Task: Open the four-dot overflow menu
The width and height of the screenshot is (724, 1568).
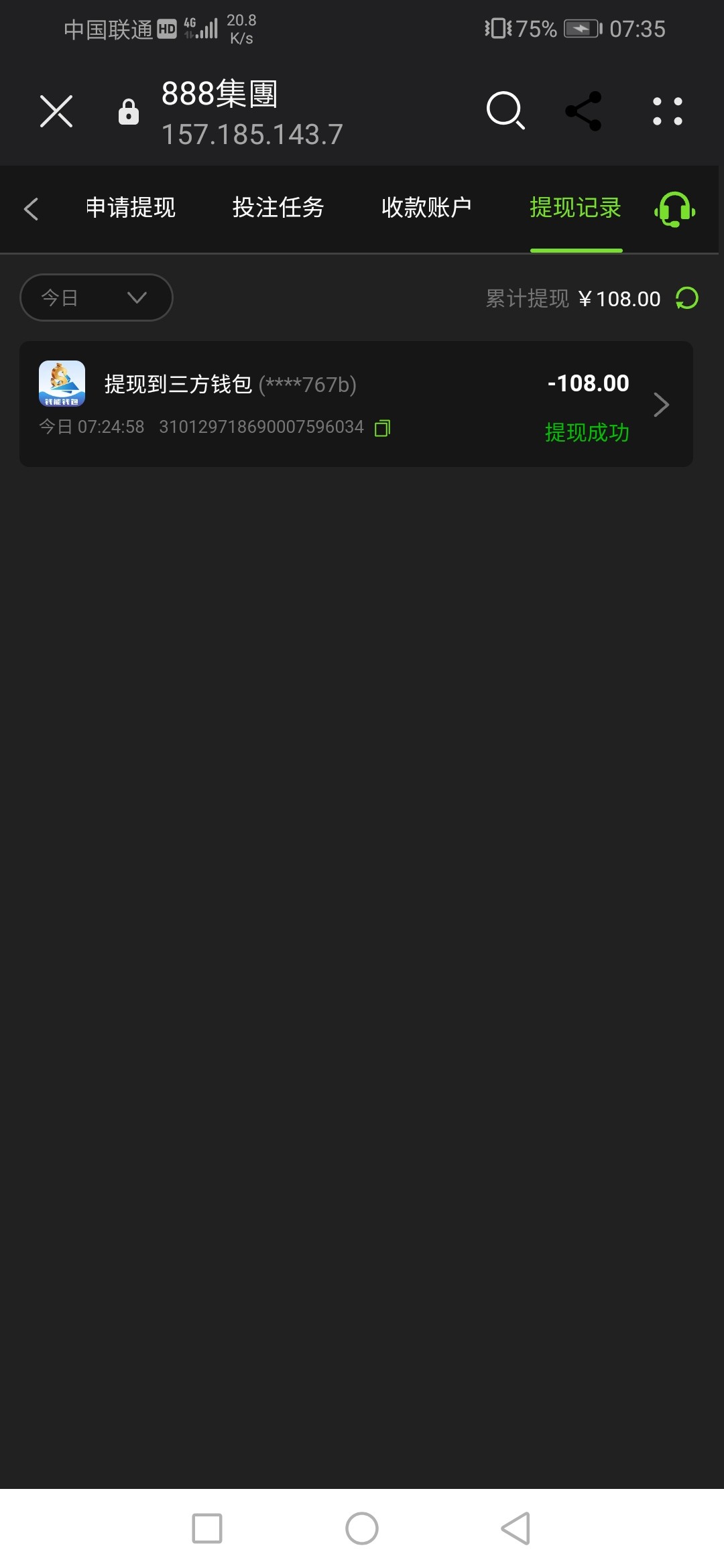Action: click(668, 111)
